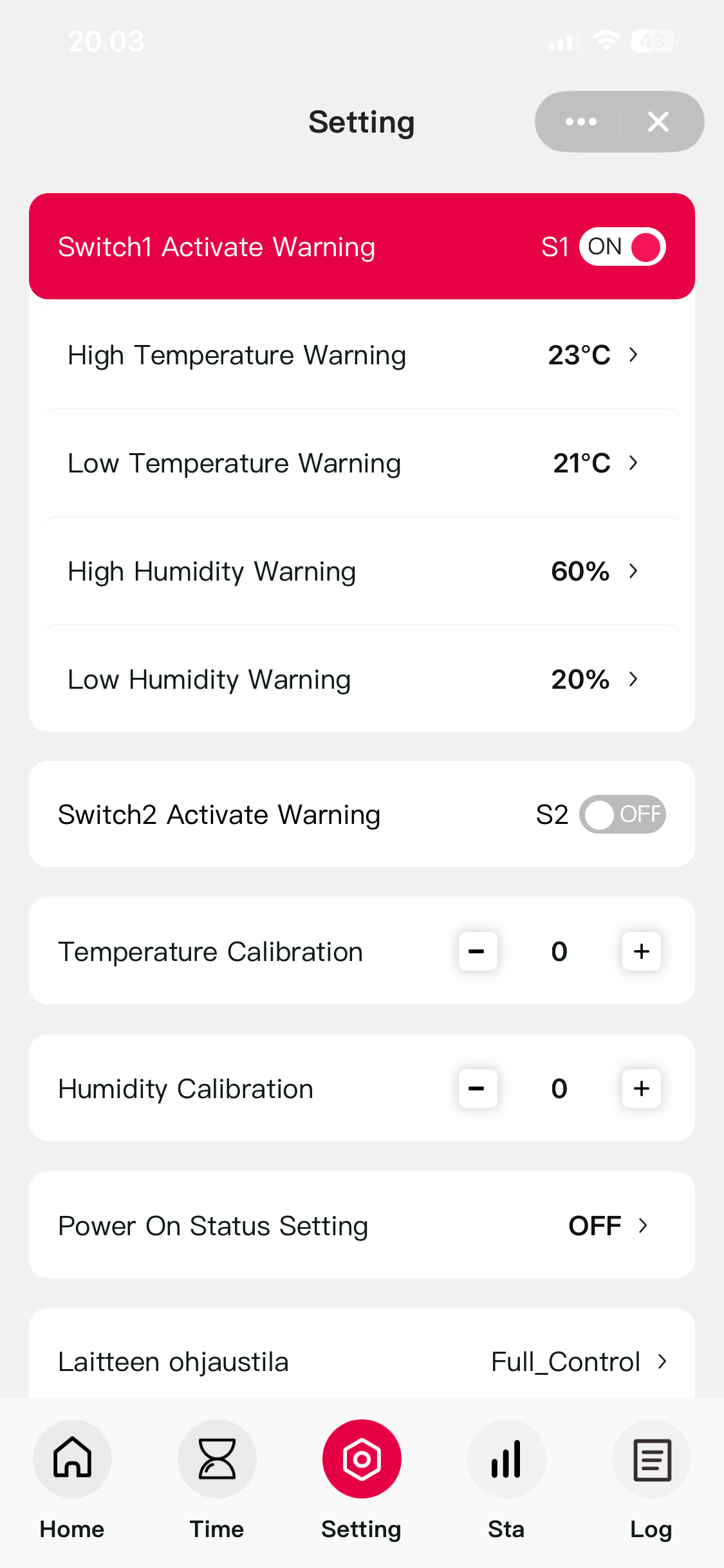724x1568 pixels.
Task: Increase Temperature Calibration with plus button
Action: pos(641,951)
